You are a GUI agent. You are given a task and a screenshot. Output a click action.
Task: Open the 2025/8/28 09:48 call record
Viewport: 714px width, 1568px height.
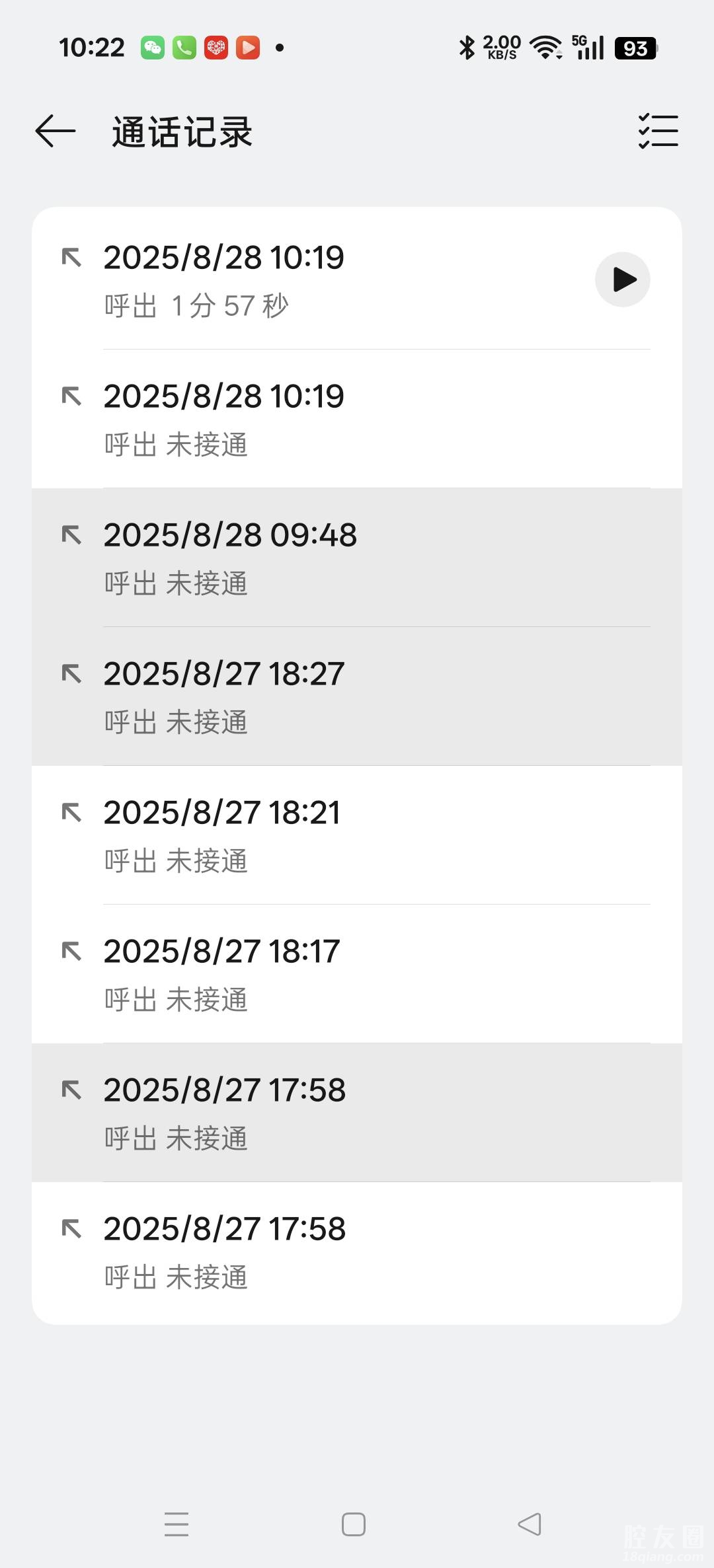click(357, 558)
